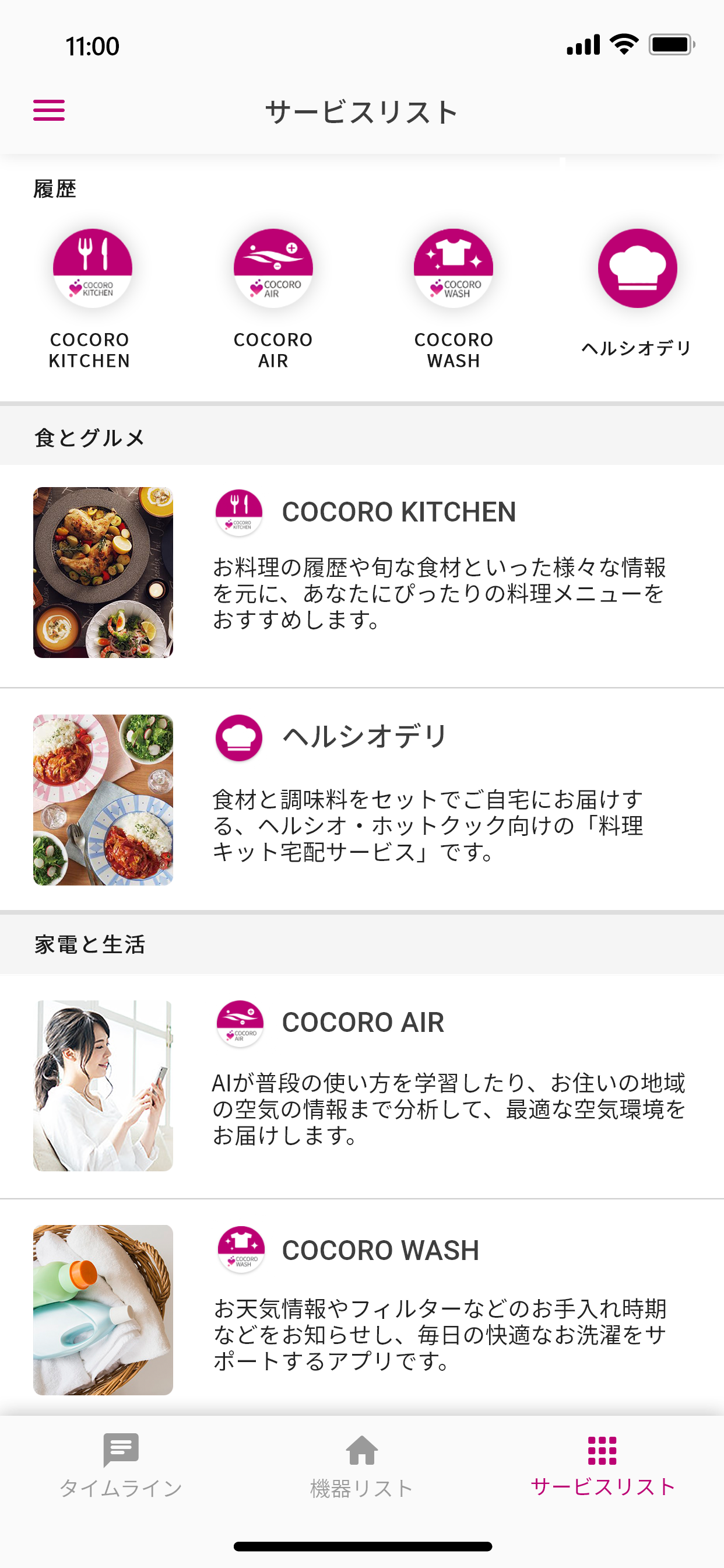Open the hamburger drawer menu
Image resolution: width=724 pixels, height=1568 pixels.
click(48, 110)
